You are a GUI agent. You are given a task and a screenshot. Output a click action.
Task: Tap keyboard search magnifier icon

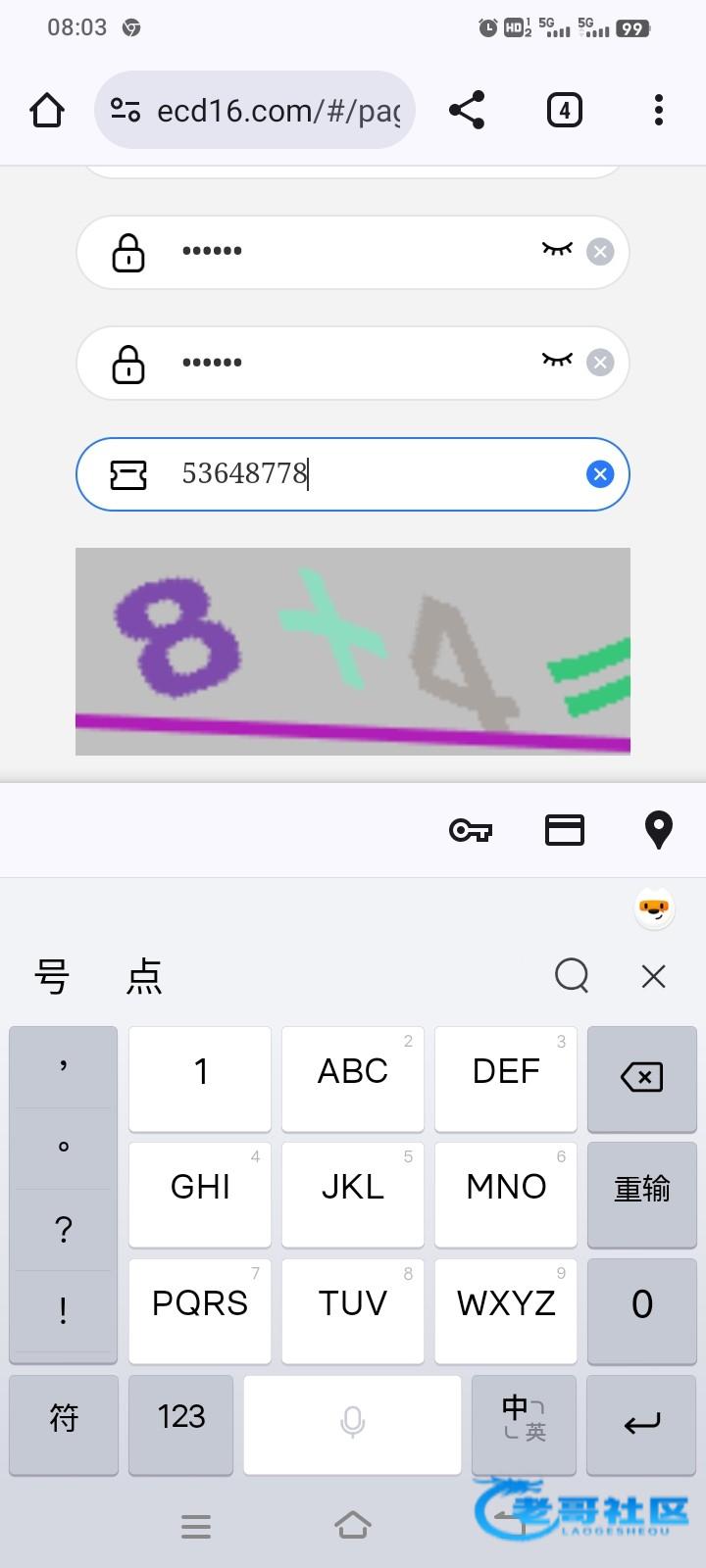[572, 976]
